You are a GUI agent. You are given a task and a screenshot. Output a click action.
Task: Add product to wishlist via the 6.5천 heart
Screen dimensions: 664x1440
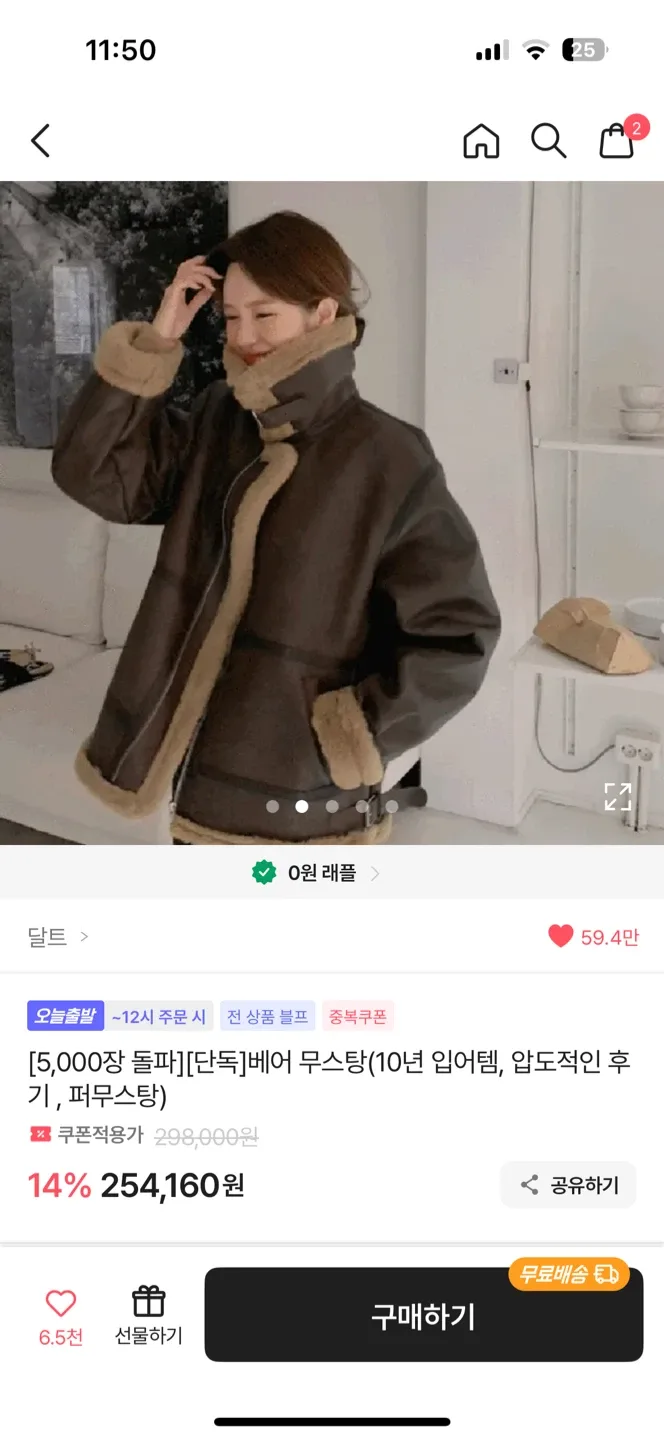point(61,1314)
